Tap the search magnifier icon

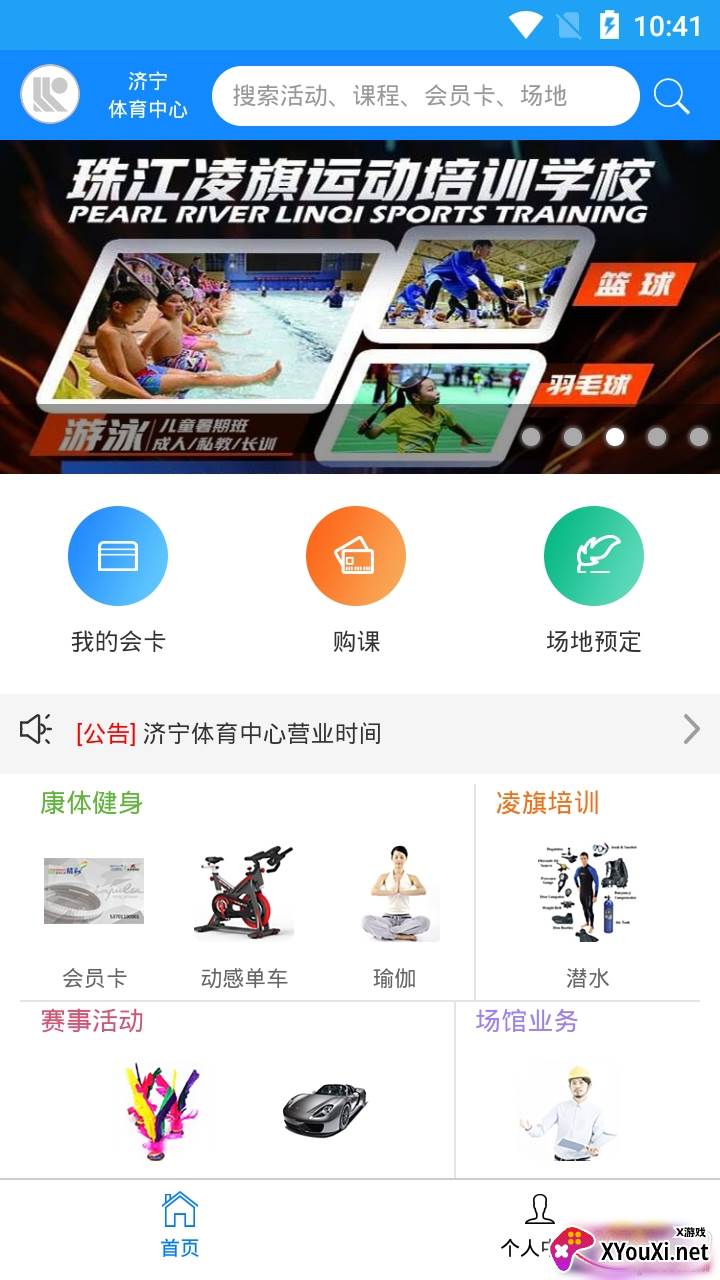tap(671, 96)
